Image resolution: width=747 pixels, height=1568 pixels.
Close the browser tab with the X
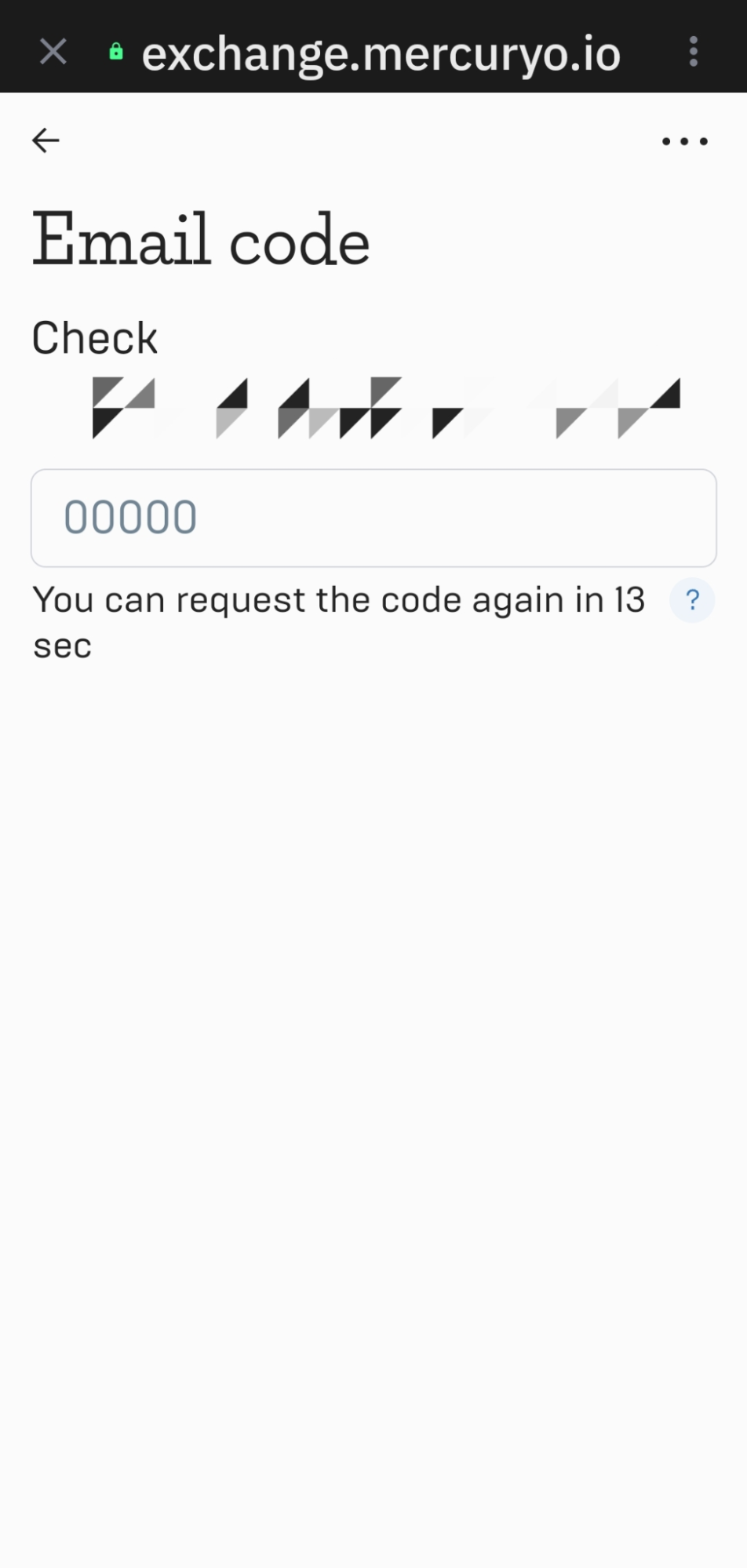tap(53, 53)
